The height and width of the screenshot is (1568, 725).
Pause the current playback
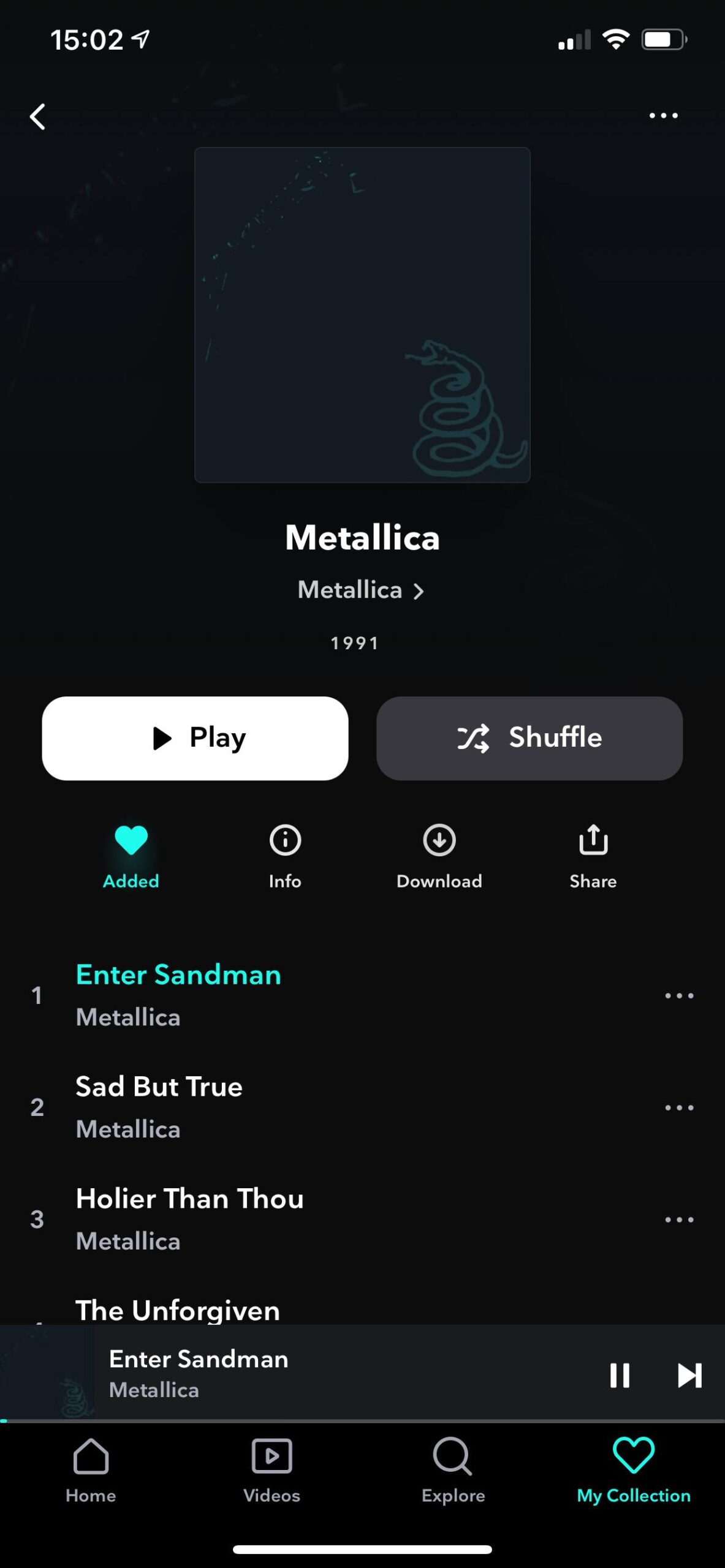click(620, 1375)
